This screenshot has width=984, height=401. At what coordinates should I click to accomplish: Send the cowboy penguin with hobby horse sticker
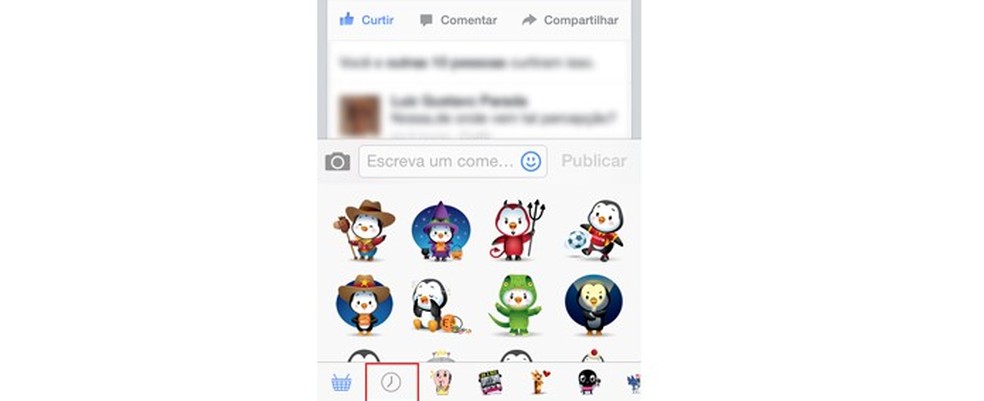(x=364, y=230)
